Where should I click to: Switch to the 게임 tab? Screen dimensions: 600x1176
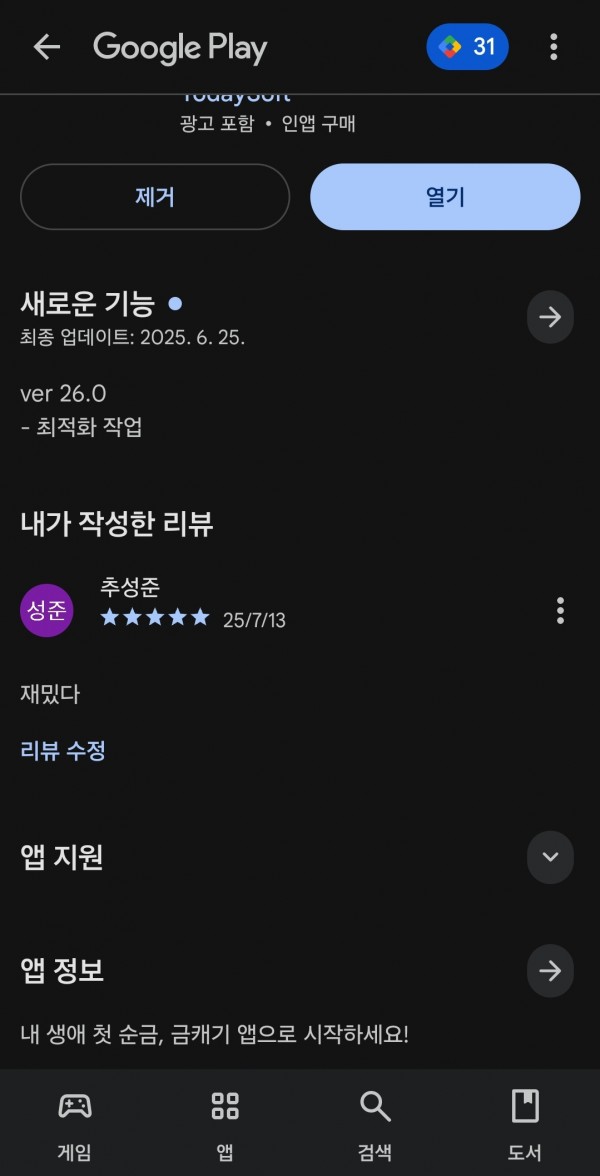click(75, 1125)
